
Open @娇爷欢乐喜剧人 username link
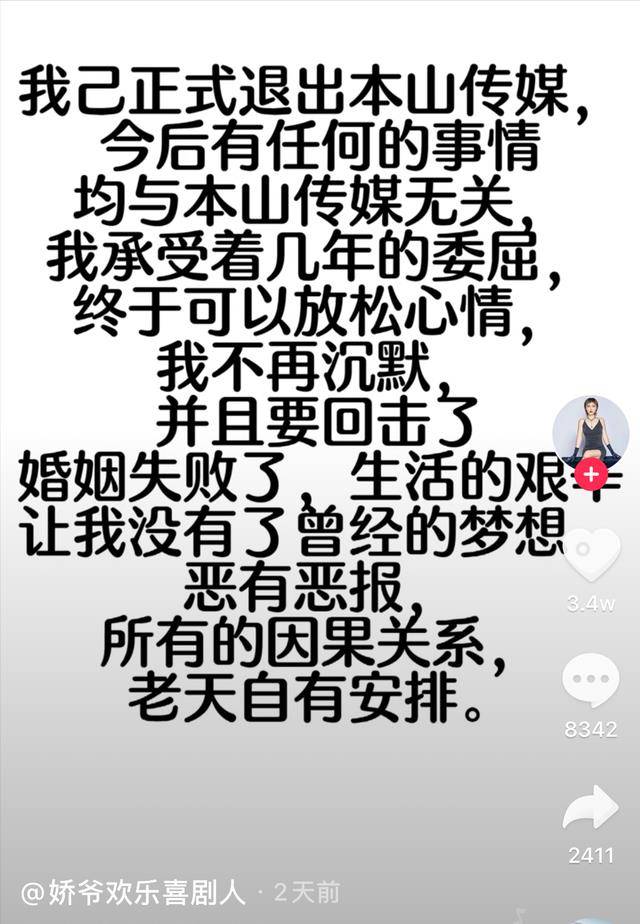coord(134,891)
